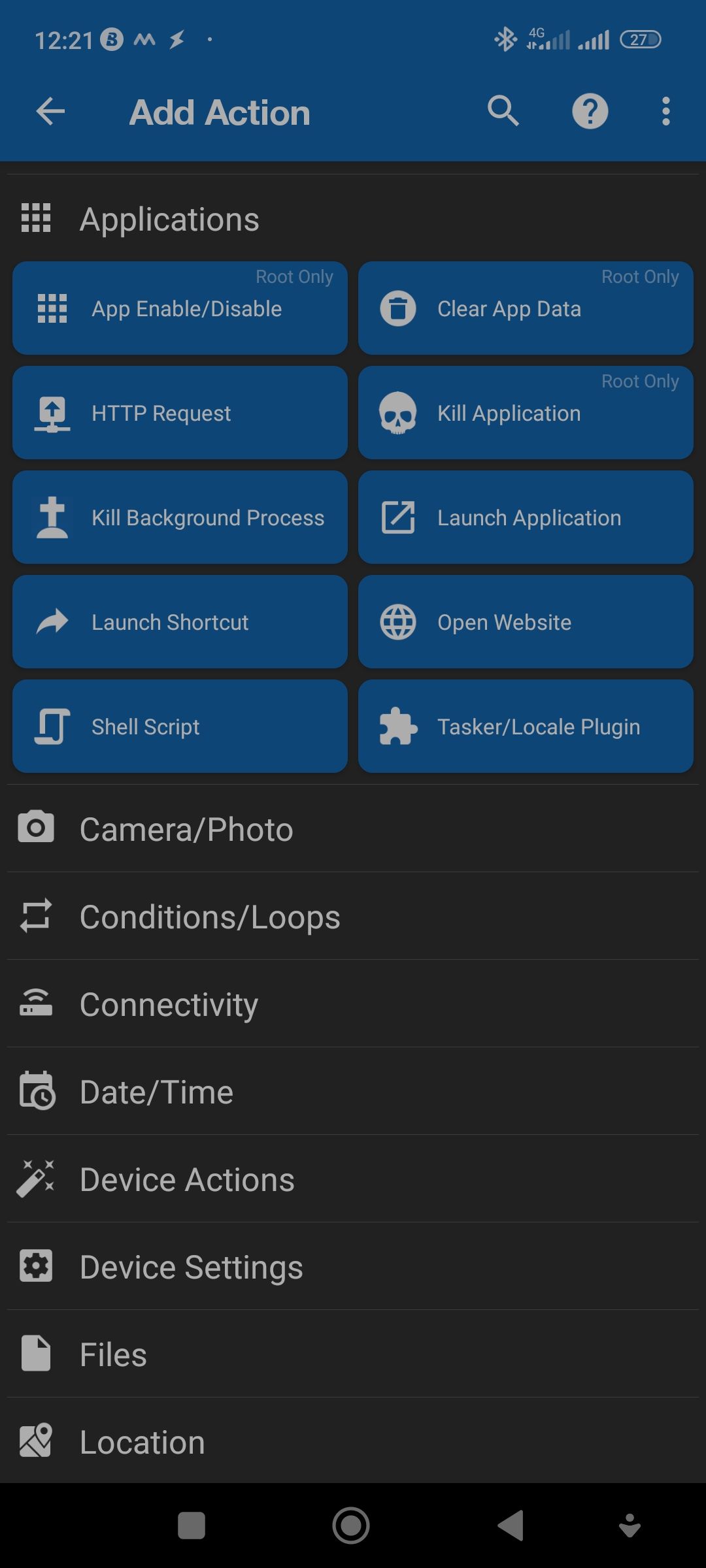Open the three-dot overflow menu

[x=665, y=111]
